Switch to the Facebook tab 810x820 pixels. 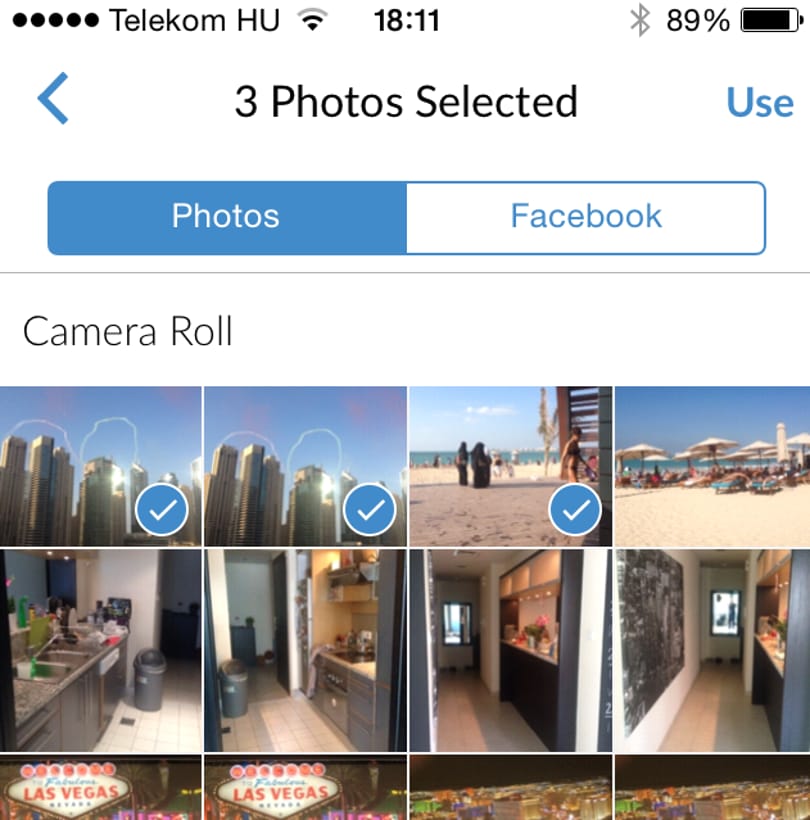click(x=586, y=217)
